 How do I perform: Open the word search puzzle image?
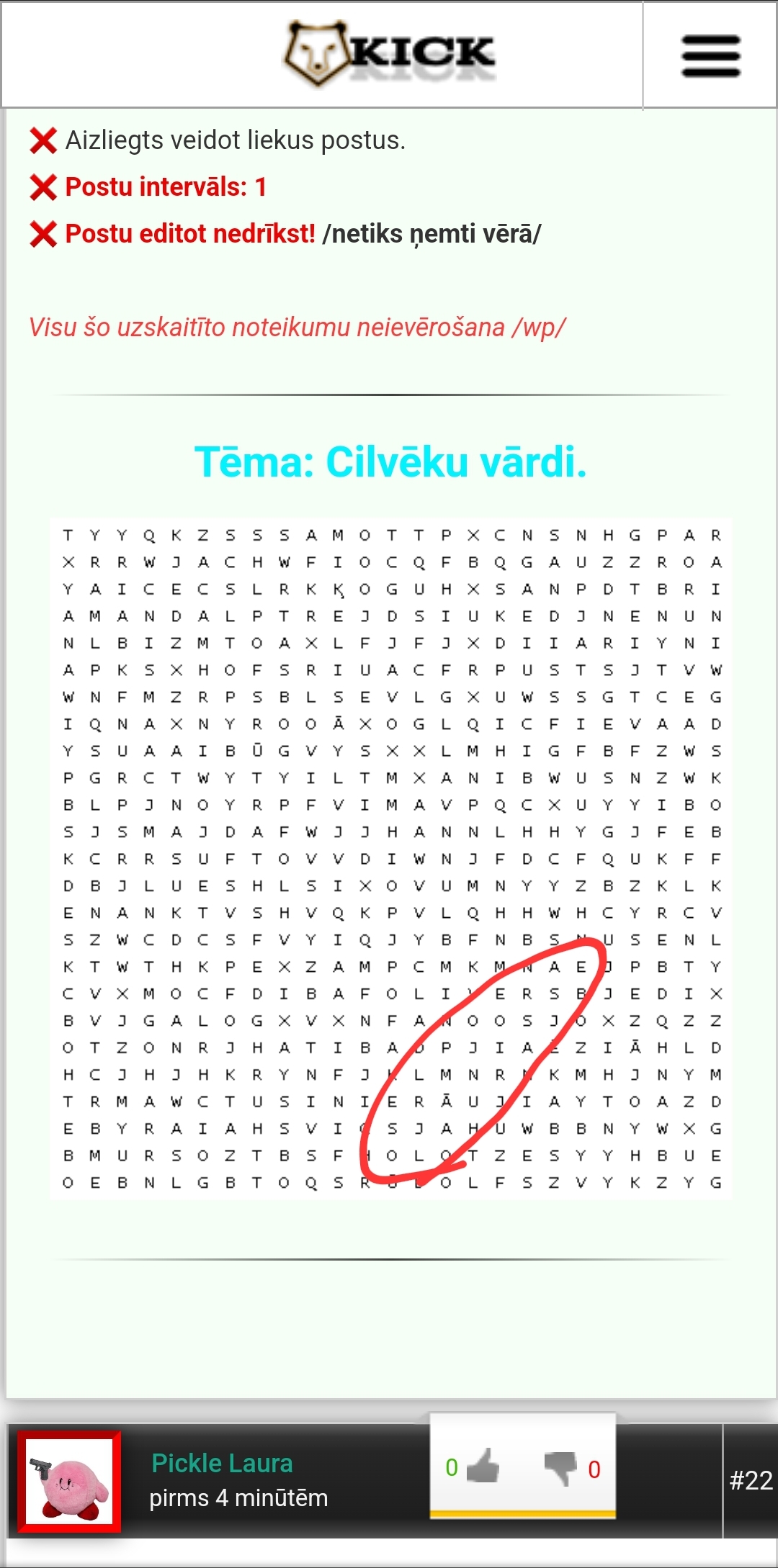390,858
